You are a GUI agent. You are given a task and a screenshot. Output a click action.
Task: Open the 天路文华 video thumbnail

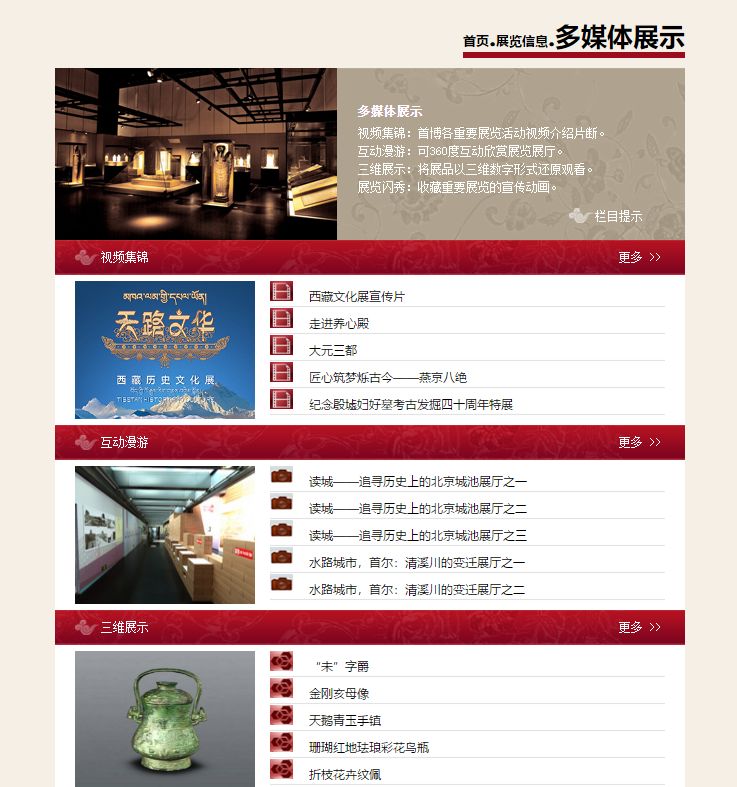pos(165,349)
